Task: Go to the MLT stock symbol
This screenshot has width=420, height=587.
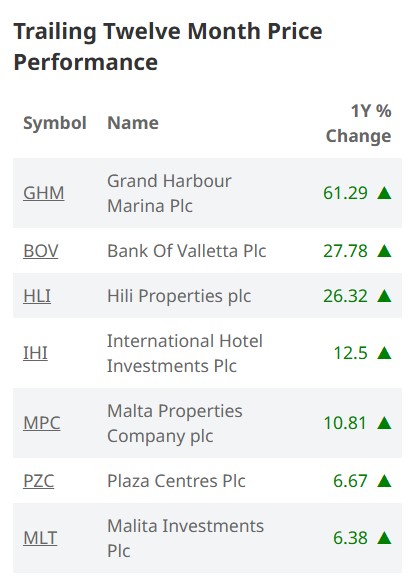Action: (x=40, y=538)
